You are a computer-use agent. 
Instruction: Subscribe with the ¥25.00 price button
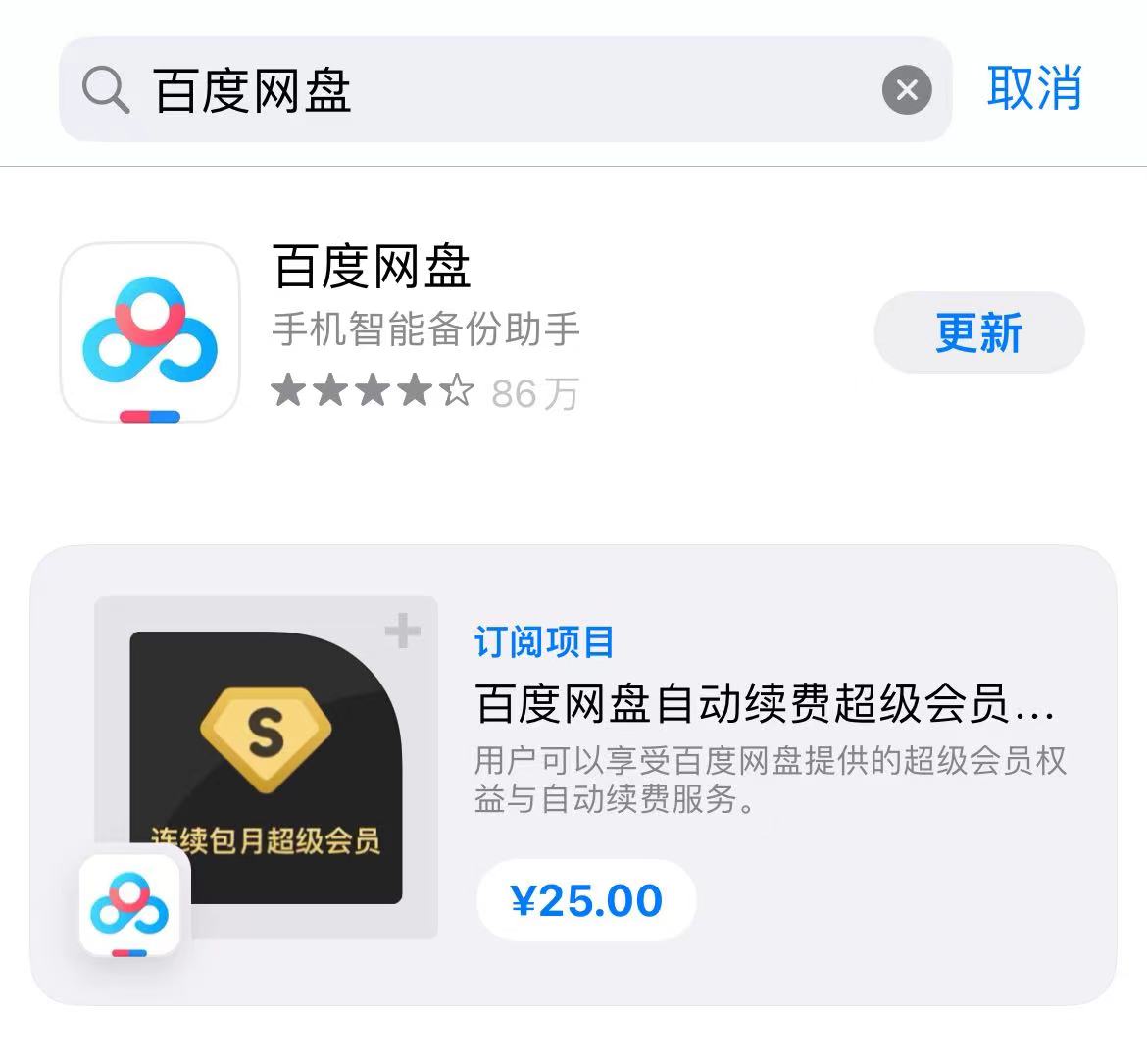point(586,900)
